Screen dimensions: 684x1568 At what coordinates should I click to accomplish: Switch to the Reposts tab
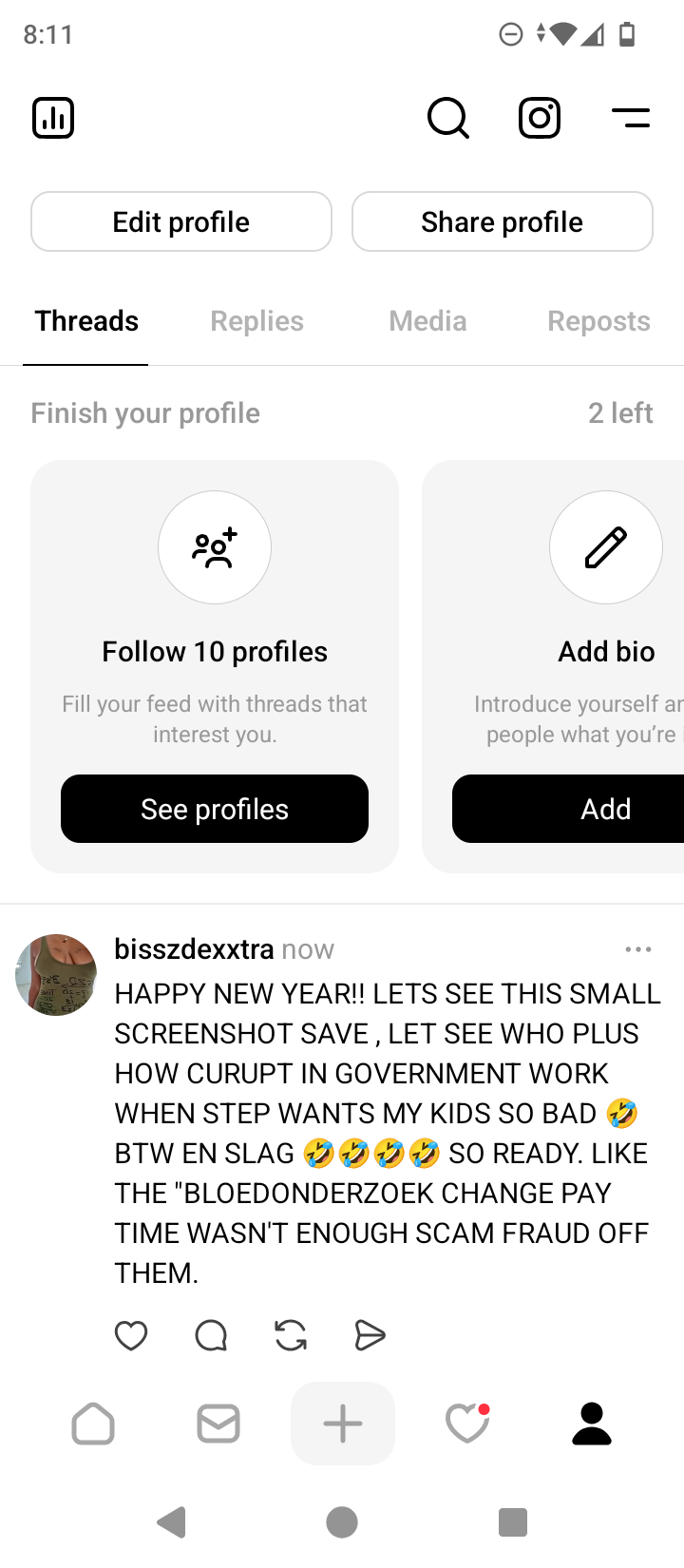point(598,321)
